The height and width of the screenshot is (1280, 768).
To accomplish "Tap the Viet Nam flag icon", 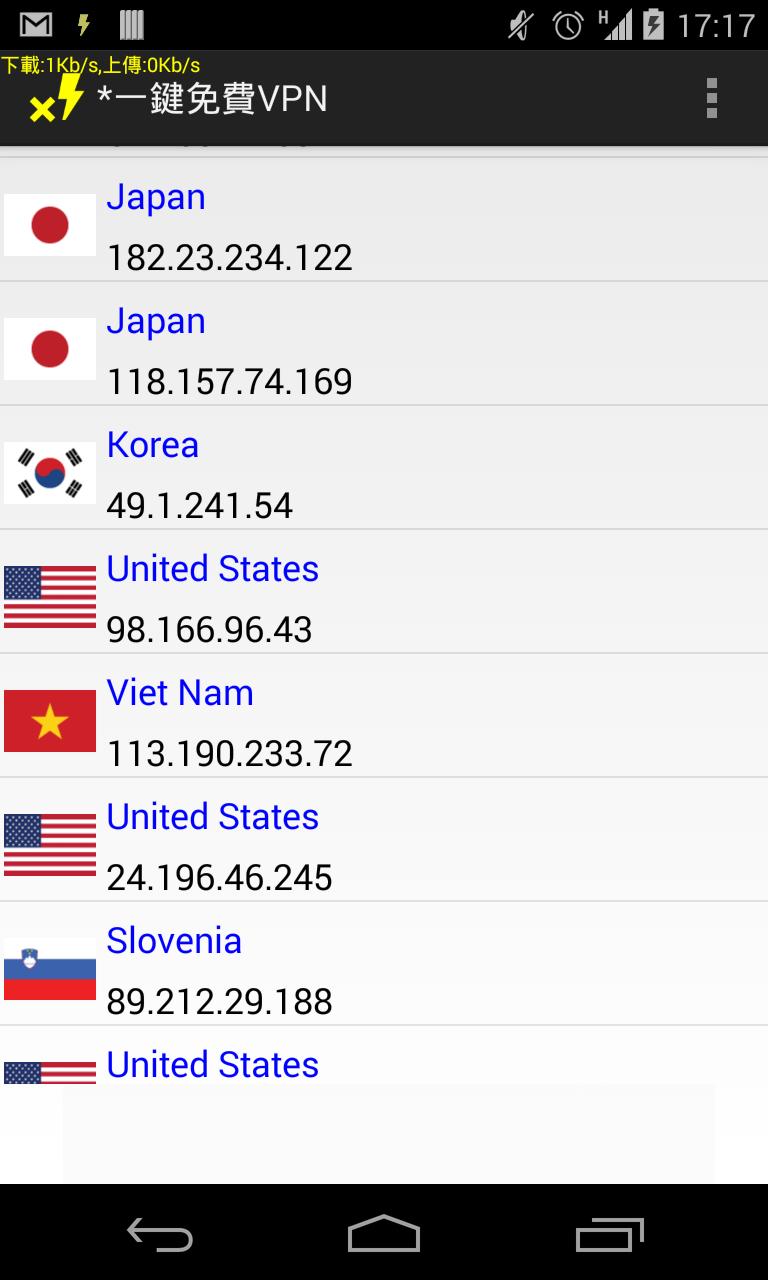I will tap(49, 720).
